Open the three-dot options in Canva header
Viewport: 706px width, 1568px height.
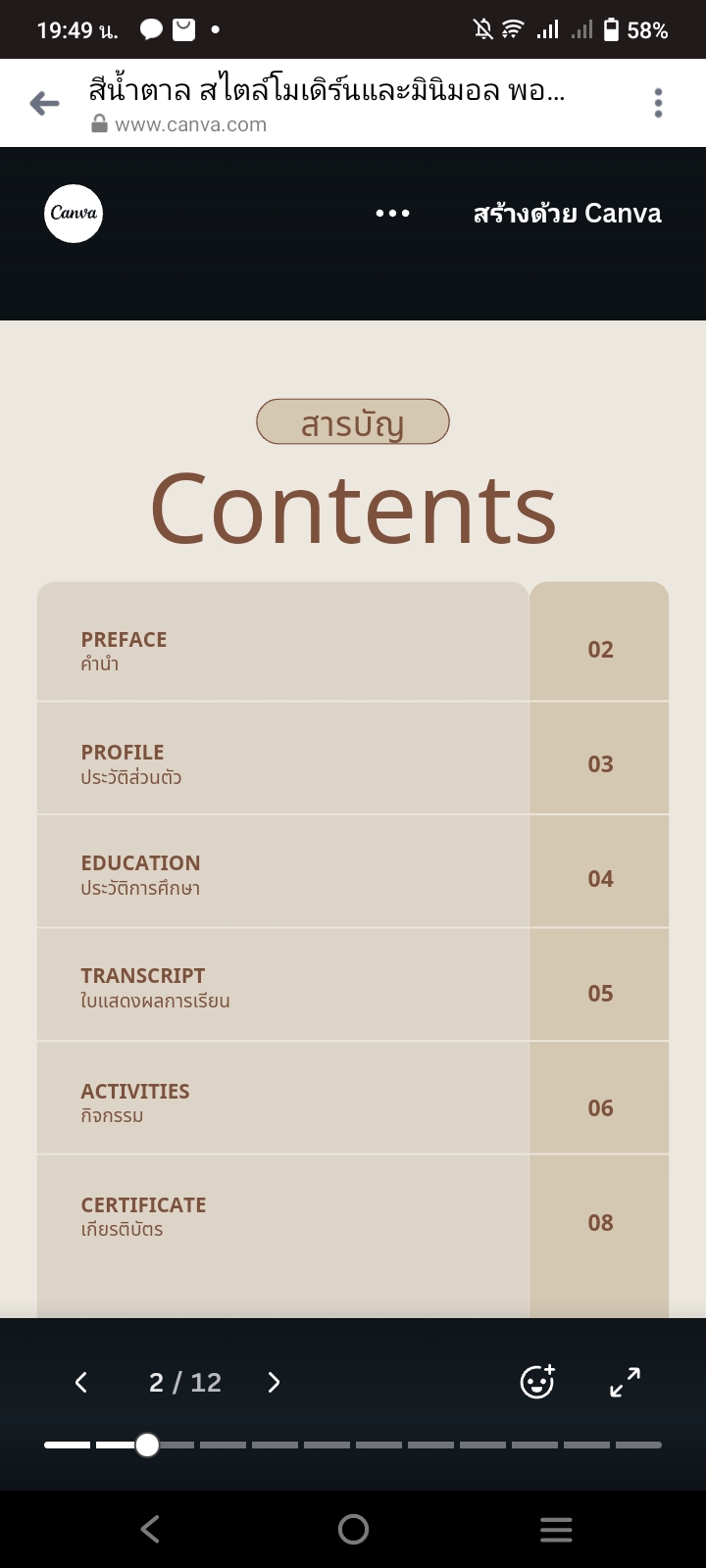tap(392, 213)
